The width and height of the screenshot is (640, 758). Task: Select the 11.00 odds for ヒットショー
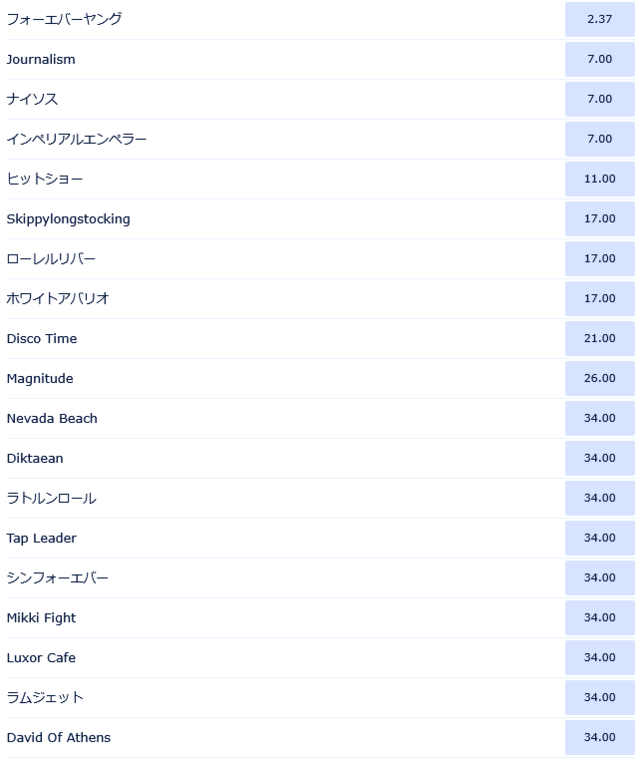[600, 179]
